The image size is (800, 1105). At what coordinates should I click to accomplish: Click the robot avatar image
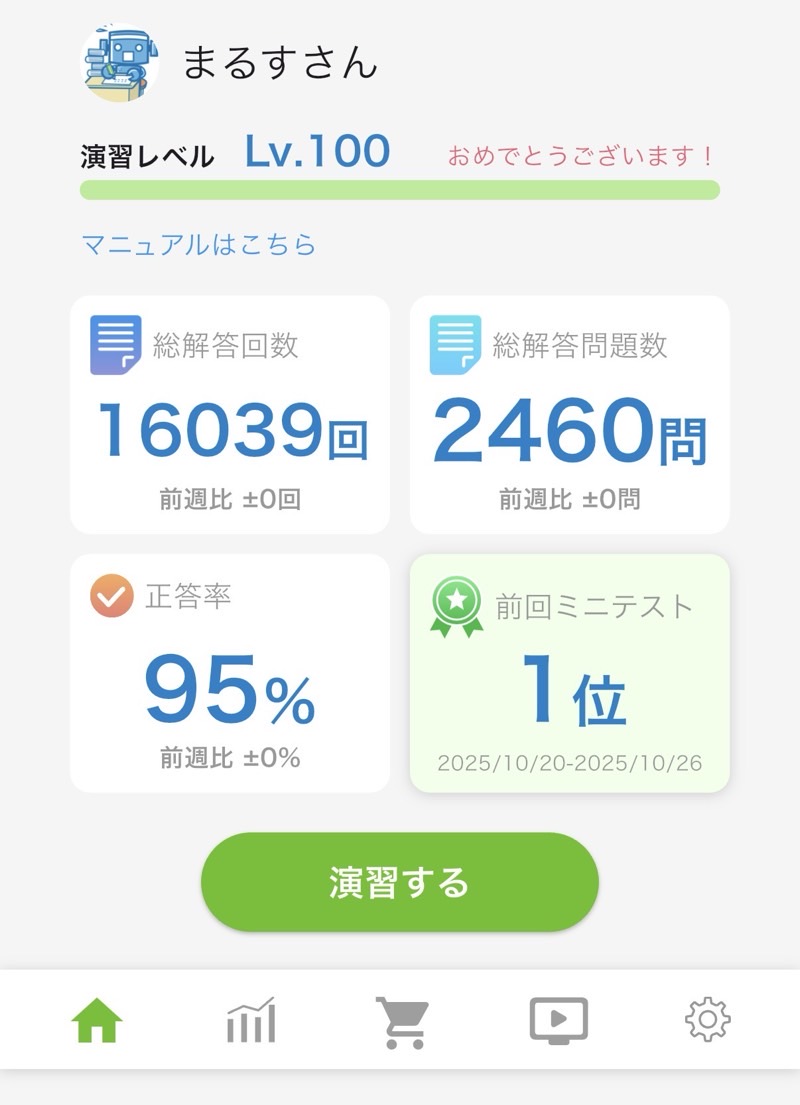pyautogui.click(x=119, y=62)
